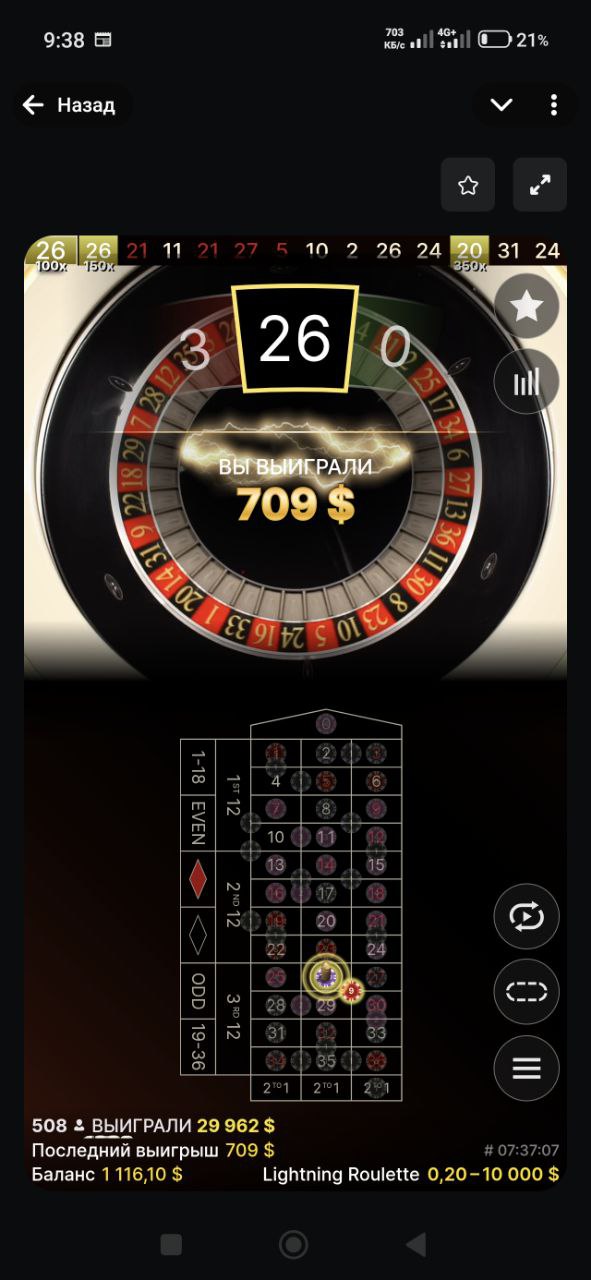591x1280 pixels.
Task: Repeat the previous bet with the loop button
Action: tap(526, 916)
